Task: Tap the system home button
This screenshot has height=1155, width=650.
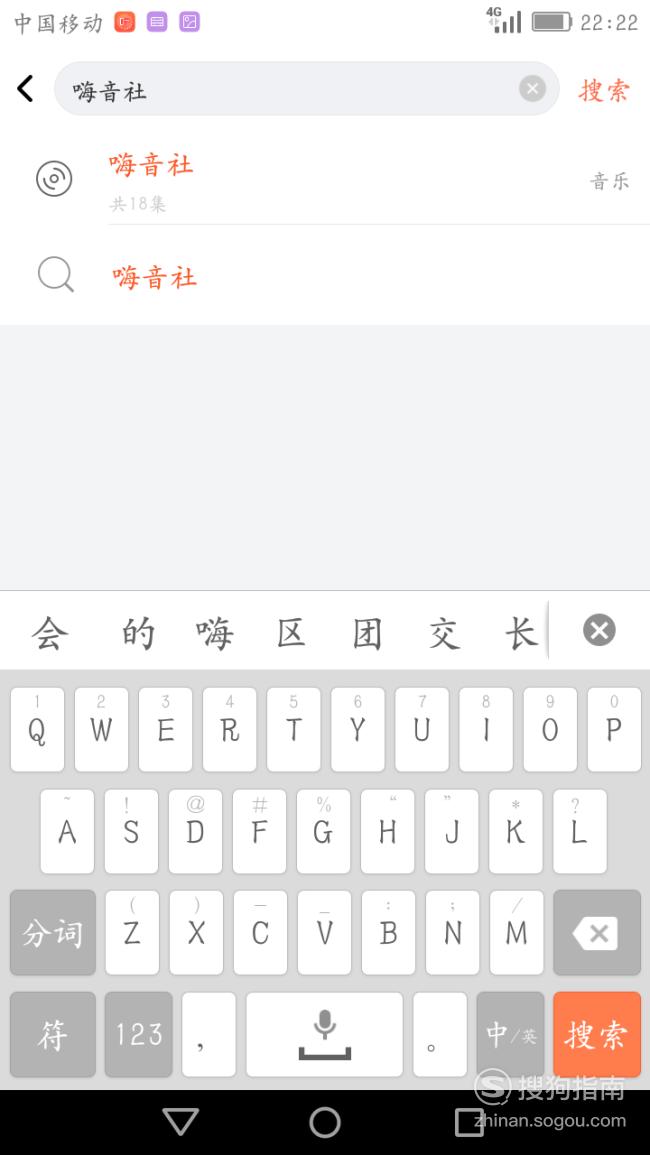Action: coord(325,1122)
